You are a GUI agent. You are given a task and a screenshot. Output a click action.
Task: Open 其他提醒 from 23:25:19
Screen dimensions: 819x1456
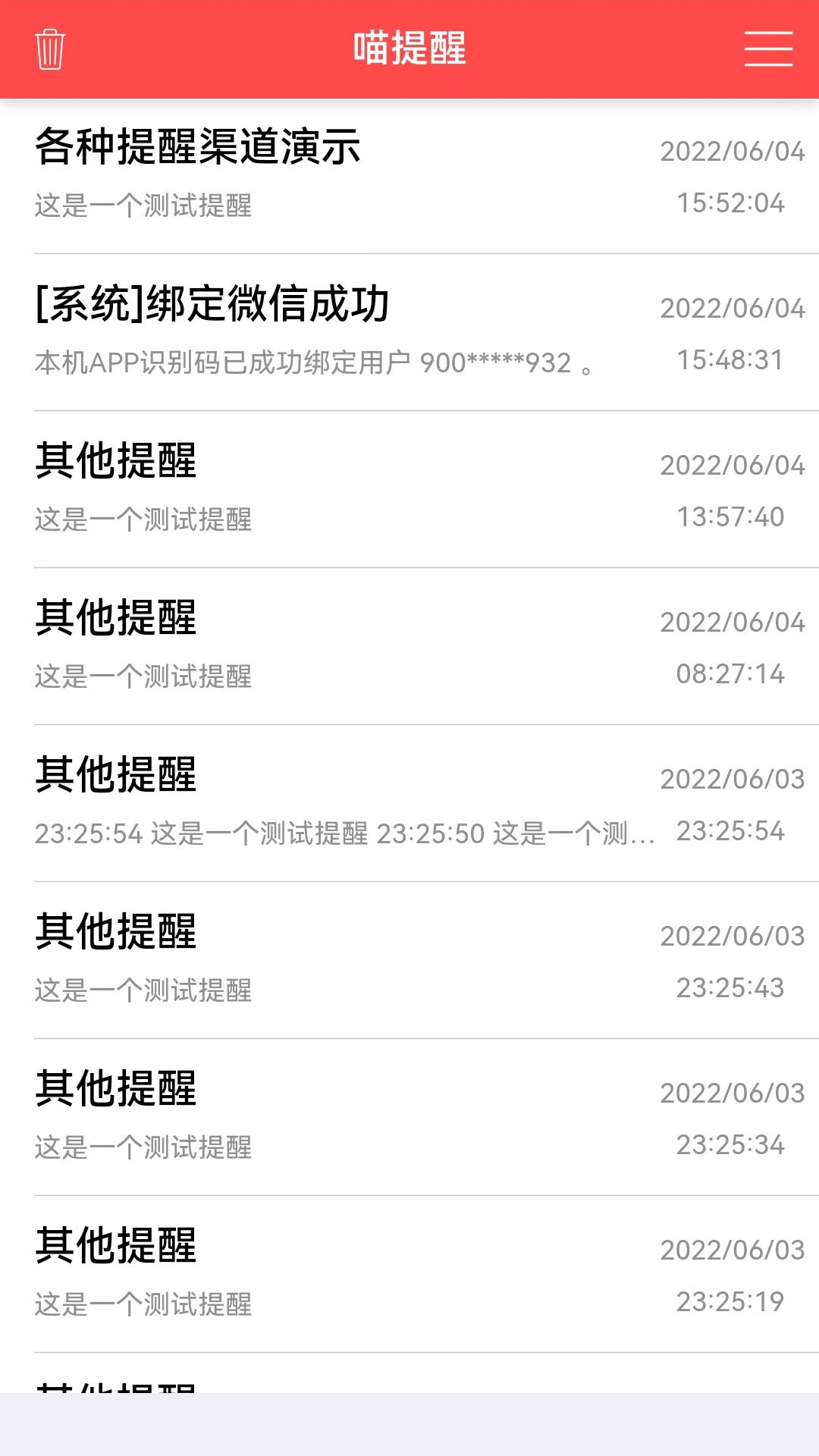click(x=409, y=1275)
